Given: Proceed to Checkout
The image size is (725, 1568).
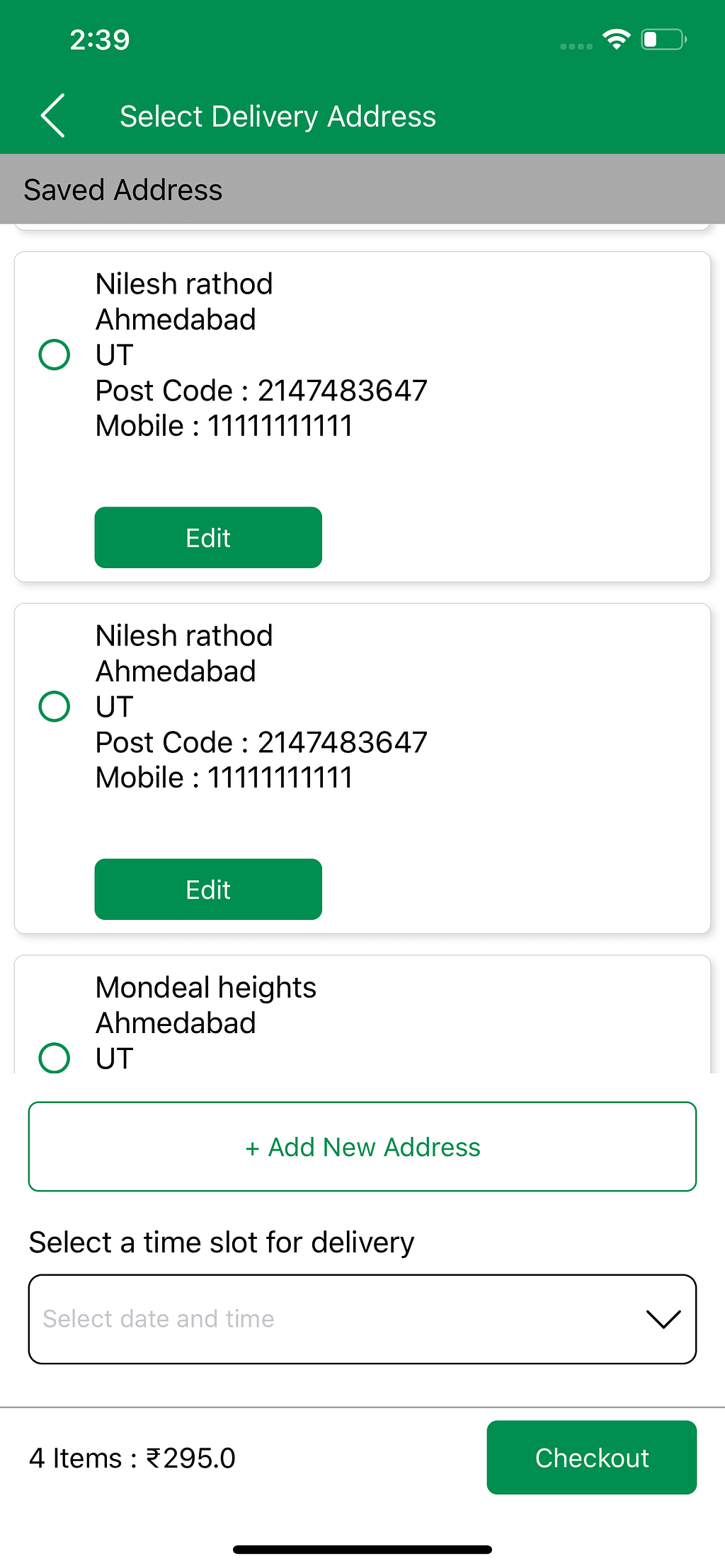Looking at the screenshot, I should pos(591,1458).
